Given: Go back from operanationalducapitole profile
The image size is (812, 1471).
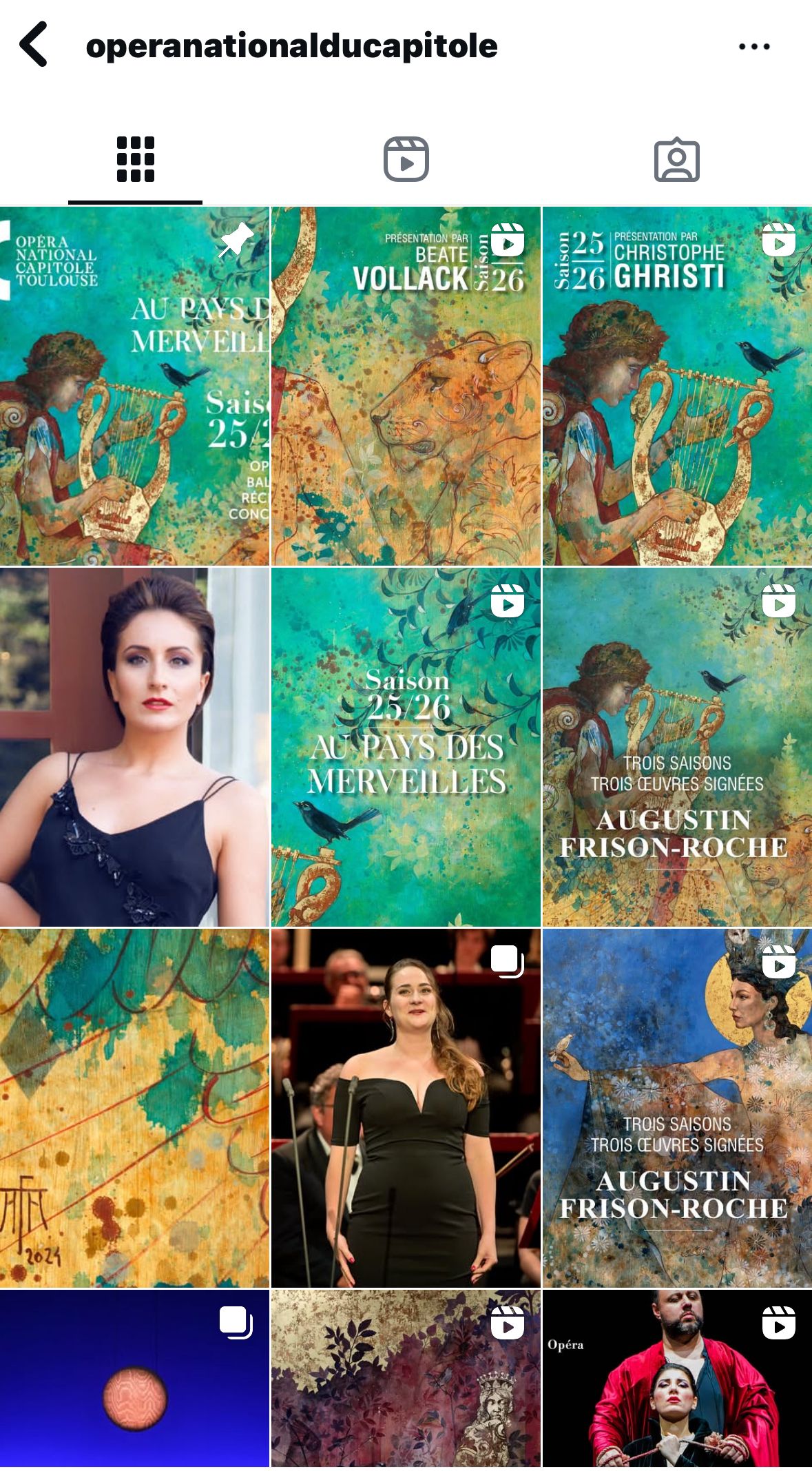Looking at the screenshot, I should pos(34,45).
